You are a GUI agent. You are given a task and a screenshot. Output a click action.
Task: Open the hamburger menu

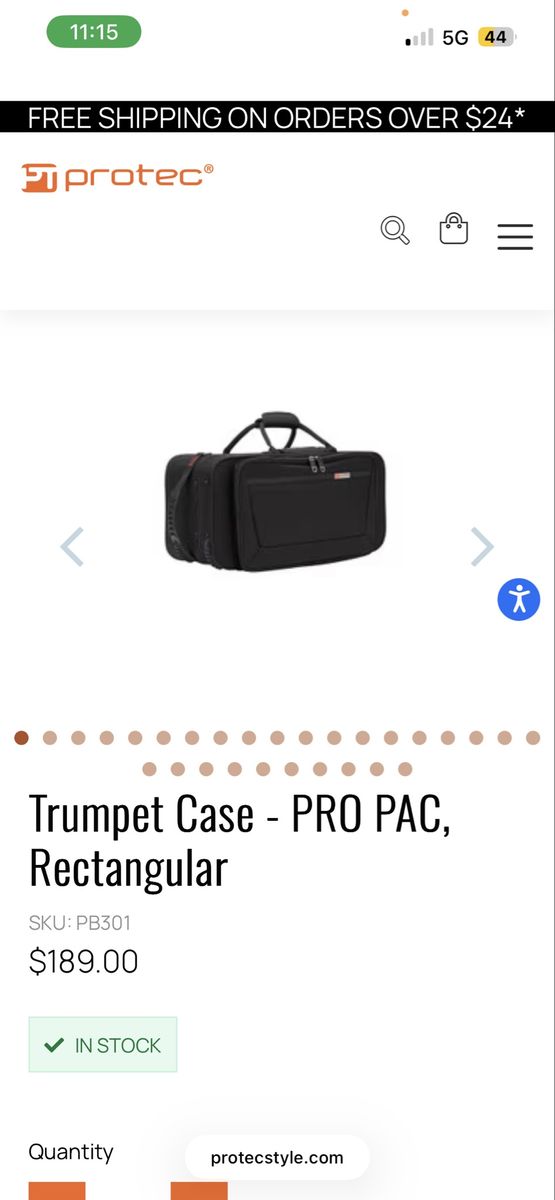pos(515,237)
